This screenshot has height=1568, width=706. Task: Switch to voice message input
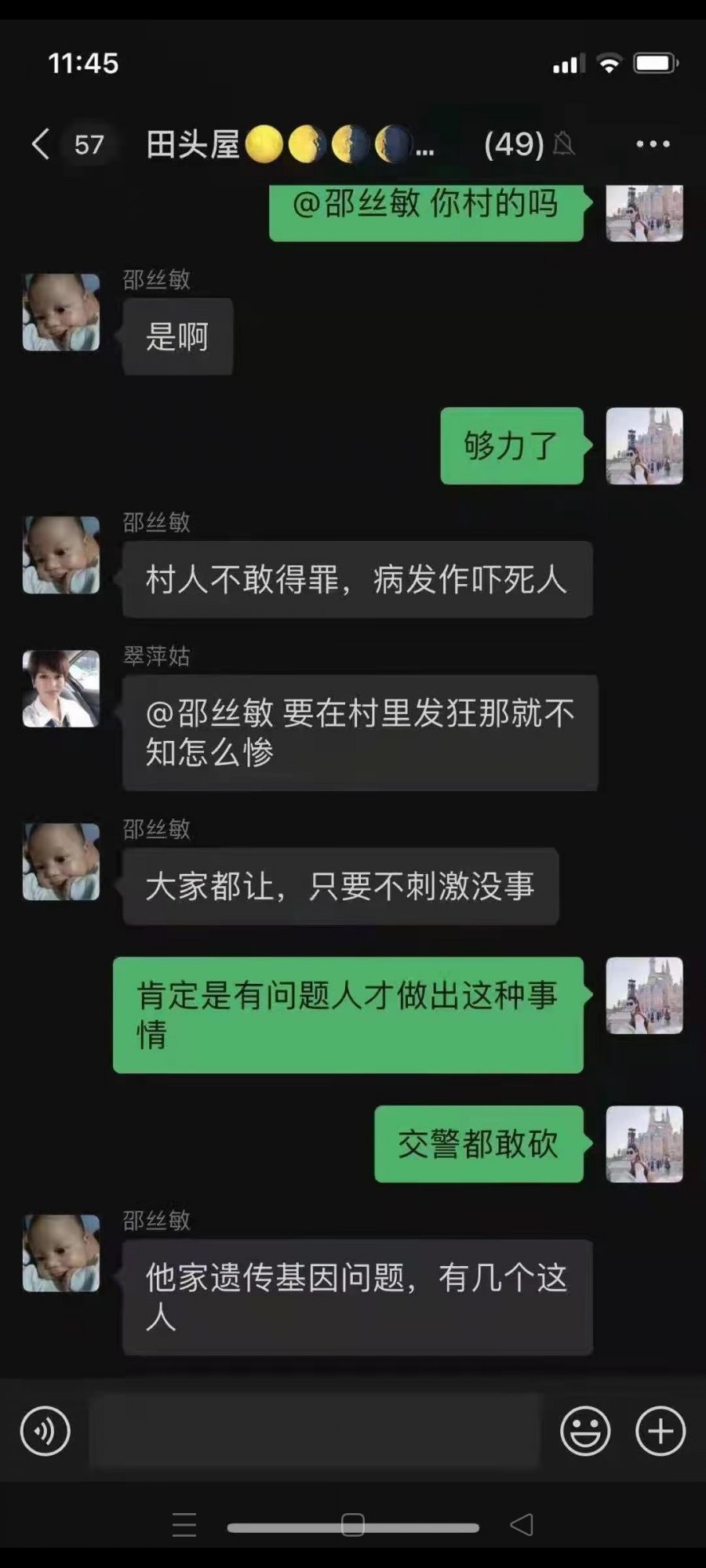click(45, 1431)
